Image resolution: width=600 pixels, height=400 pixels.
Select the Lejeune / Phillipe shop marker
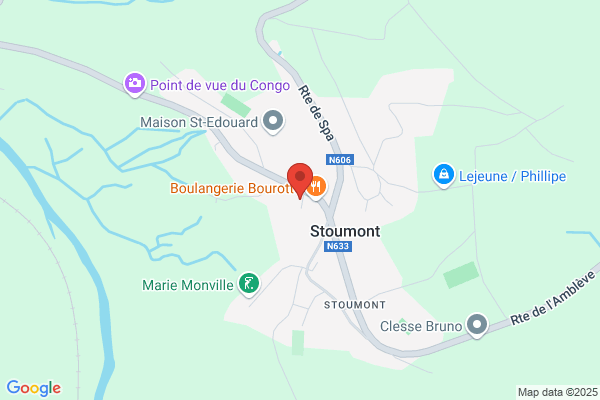pos(444,176)
